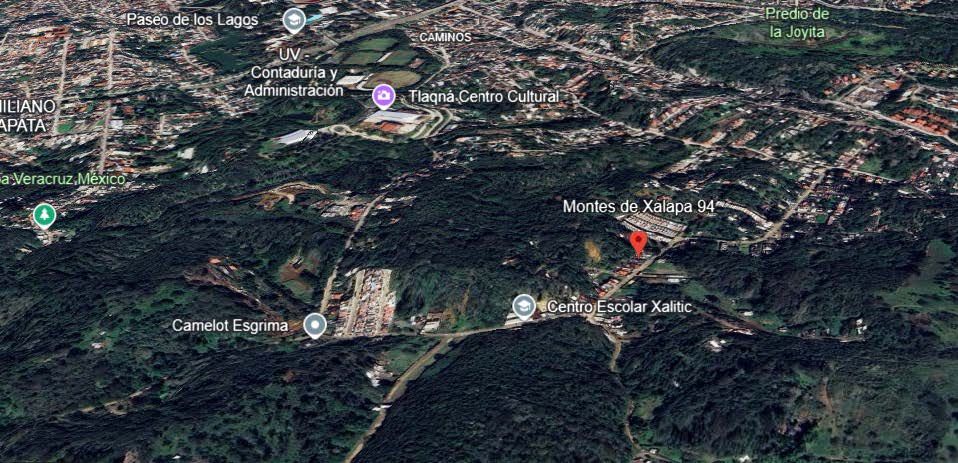Open the Centro Escolar Xalitic marker
Viewport: 958px width, 463px height.
[x=524, y=306]
